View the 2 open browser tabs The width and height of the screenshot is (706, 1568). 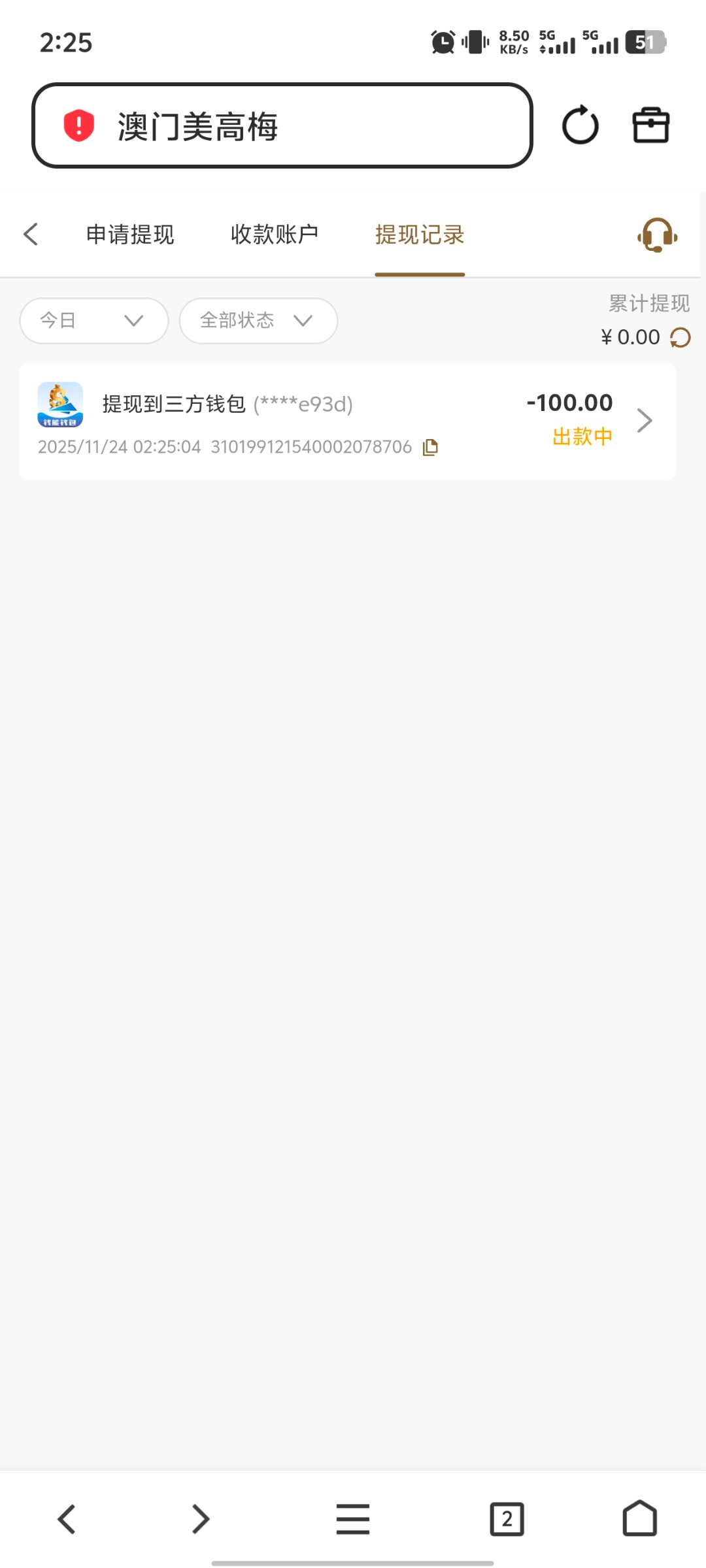coord(507,1519)
